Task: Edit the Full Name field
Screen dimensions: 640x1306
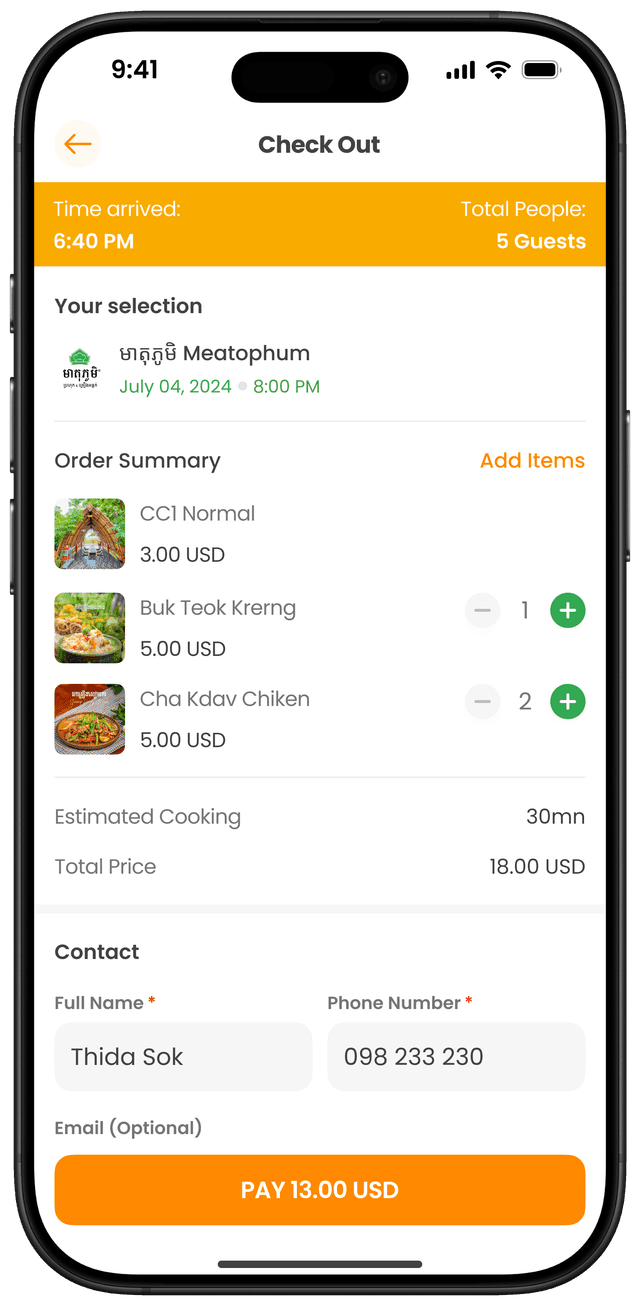Action: 183,1057
